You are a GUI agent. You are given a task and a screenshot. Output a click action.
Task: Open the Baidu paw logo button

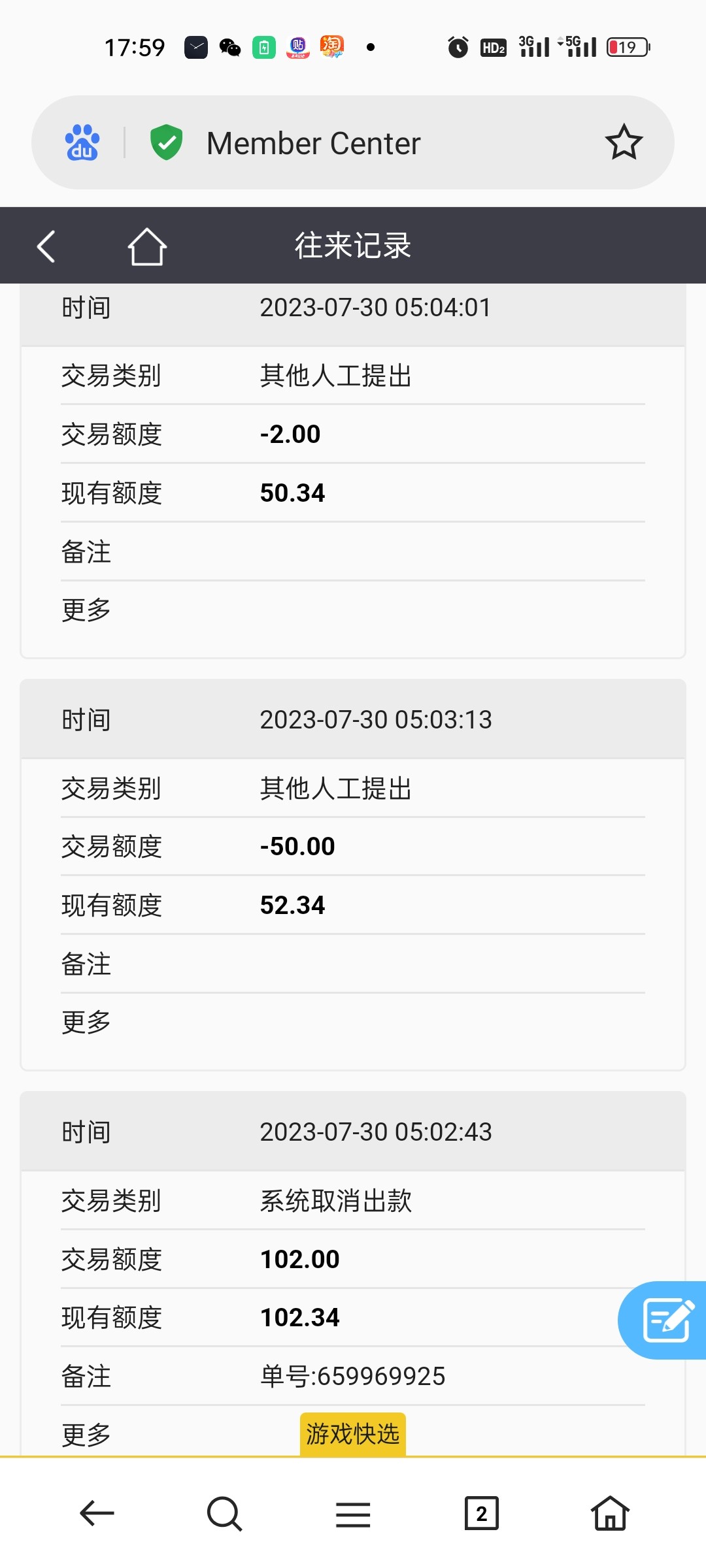82,142
